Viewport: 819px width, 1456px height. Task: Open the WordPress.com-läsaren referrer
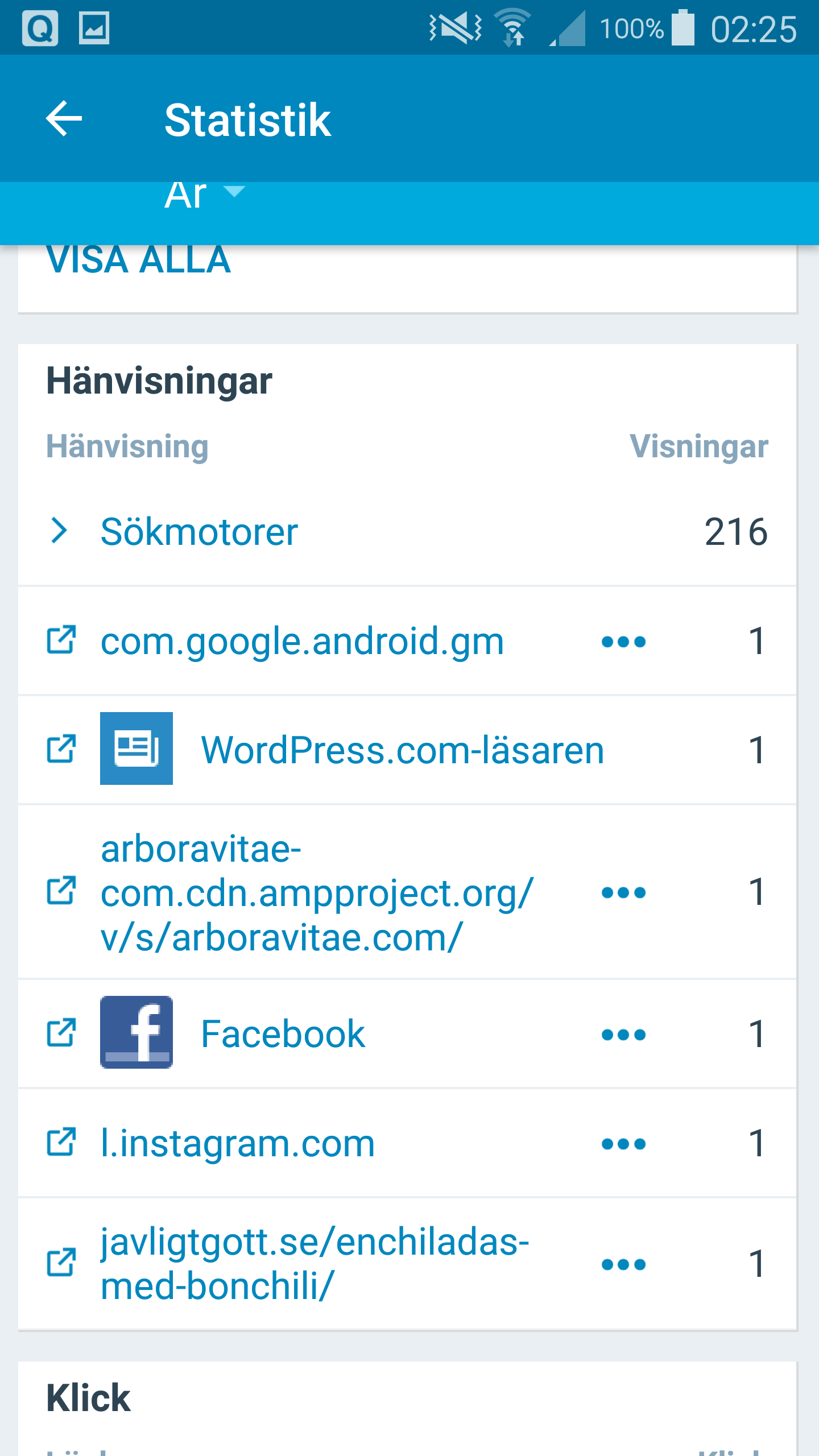[x=402, y=750]
